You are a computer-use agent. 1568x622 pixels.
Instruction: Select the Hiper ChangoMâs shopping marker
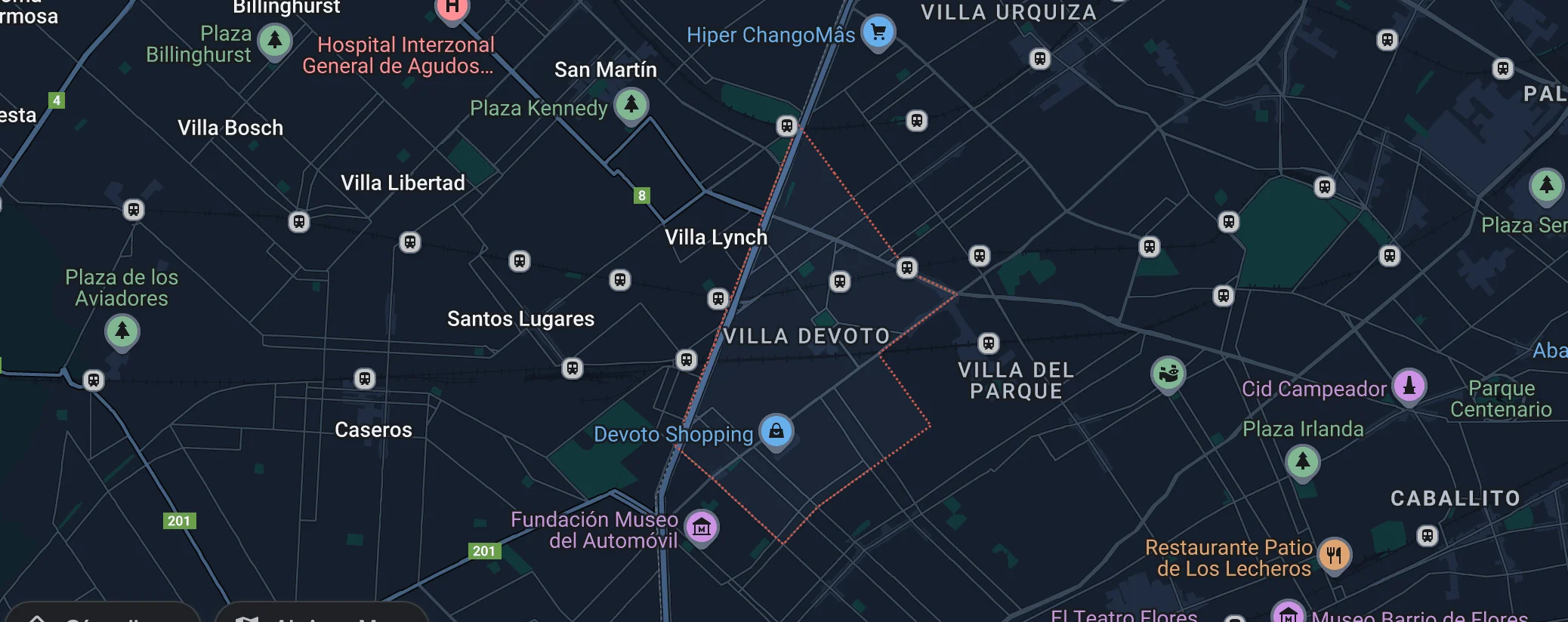(878, 32)
